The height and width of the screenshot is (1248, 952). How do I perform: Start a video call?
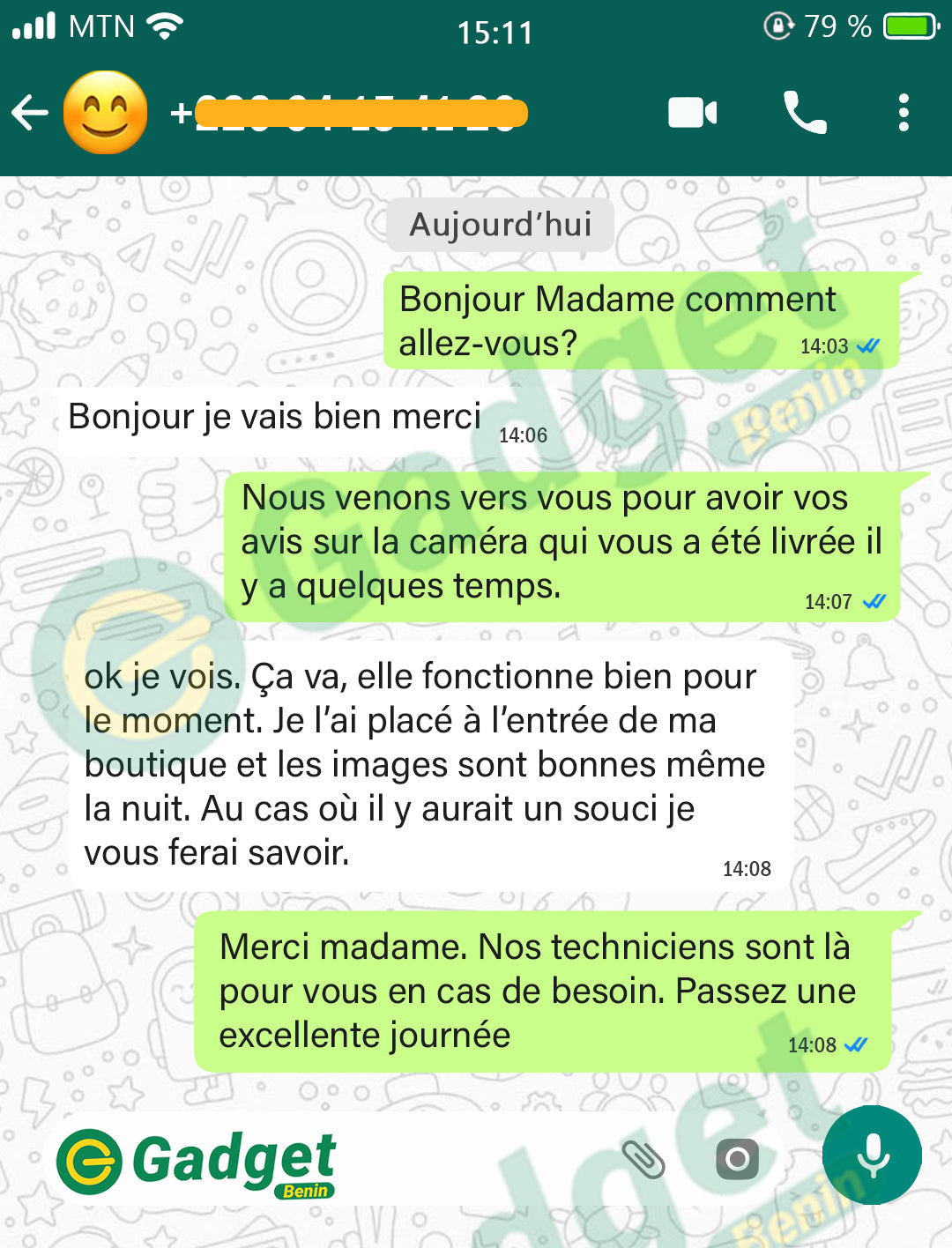coord(692,113)
